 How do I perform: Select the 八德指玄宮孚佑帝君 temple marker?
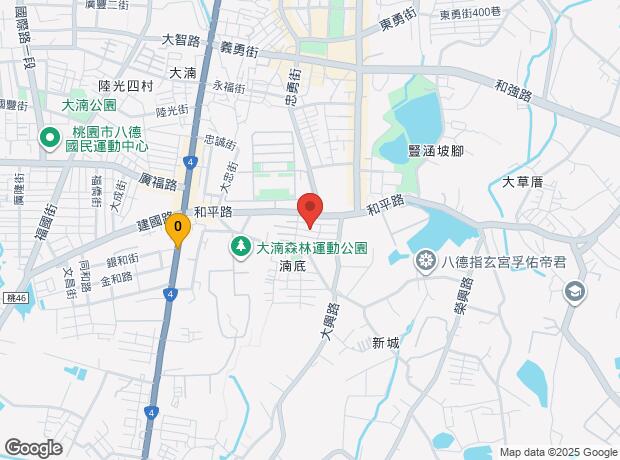point(425,261)
